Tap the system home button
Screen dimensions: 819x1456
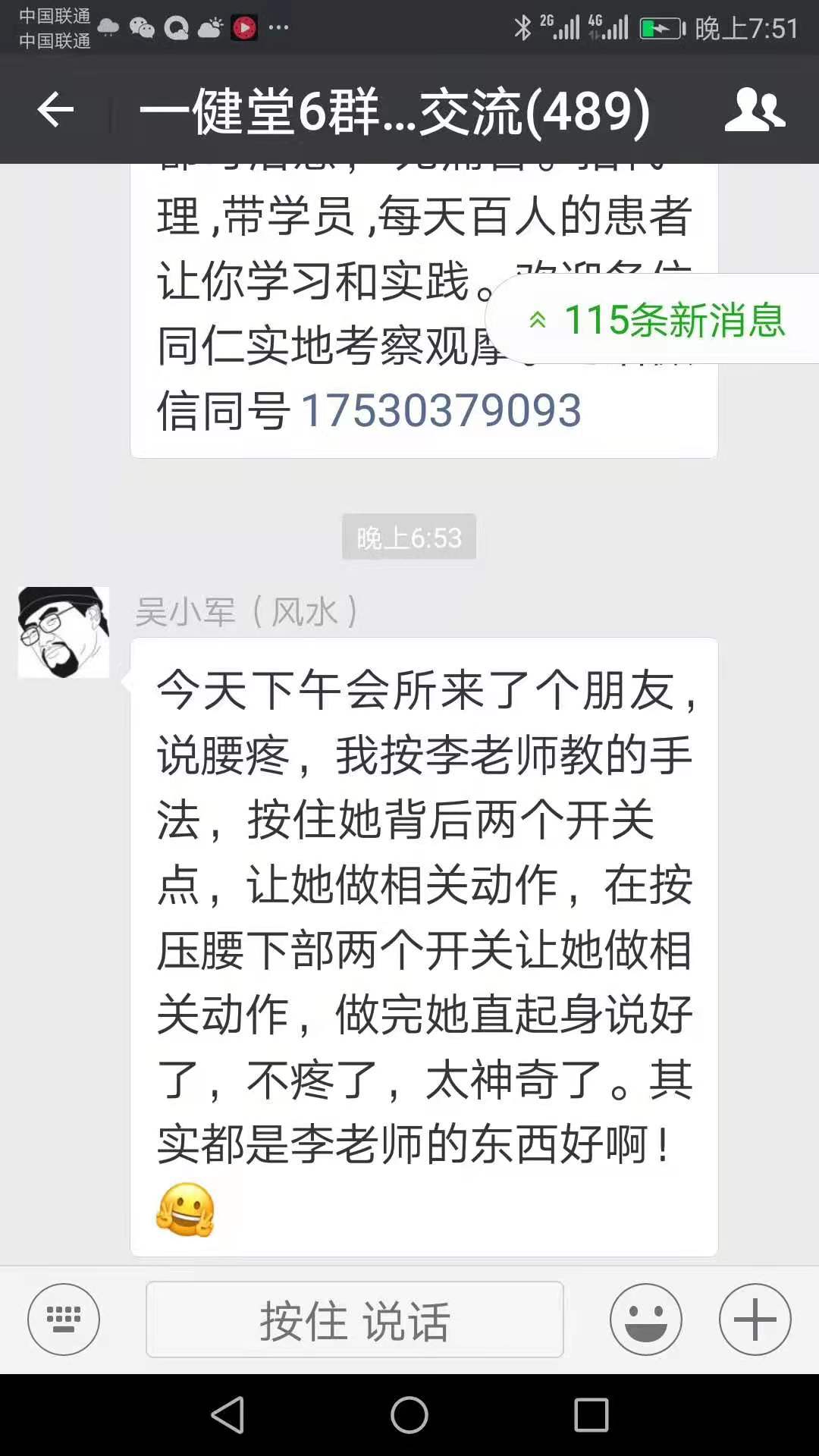[x=409, y=1415]
